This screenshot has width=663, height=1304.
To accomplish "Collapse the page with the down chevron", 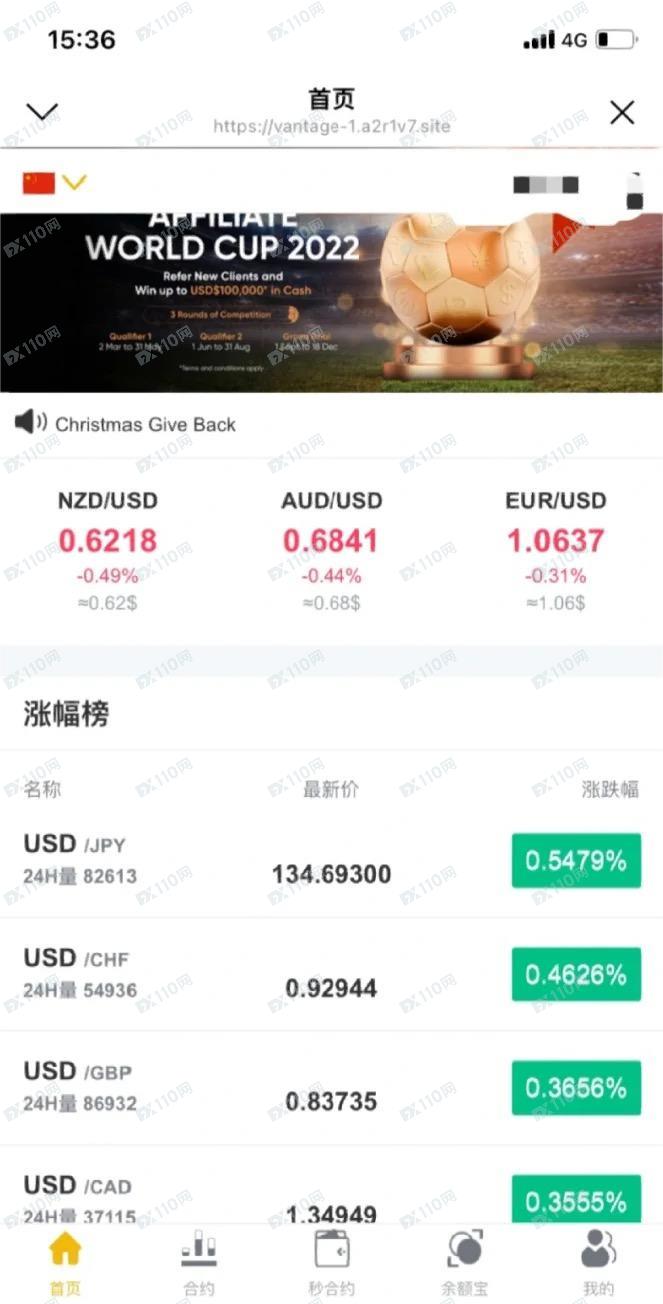I will [x=42, y=111].
